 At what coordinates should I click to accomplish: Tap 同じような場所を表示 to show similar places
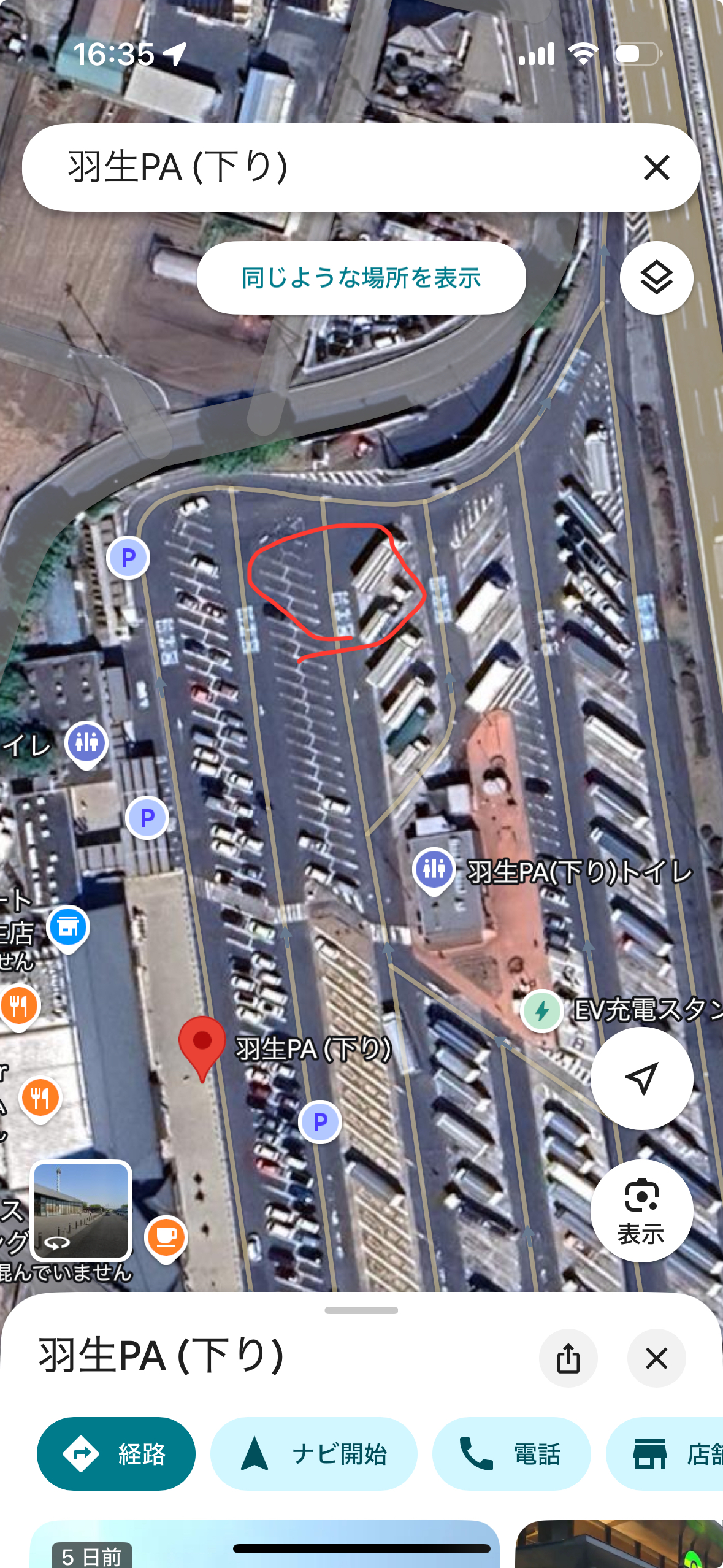tap(361, 278)
